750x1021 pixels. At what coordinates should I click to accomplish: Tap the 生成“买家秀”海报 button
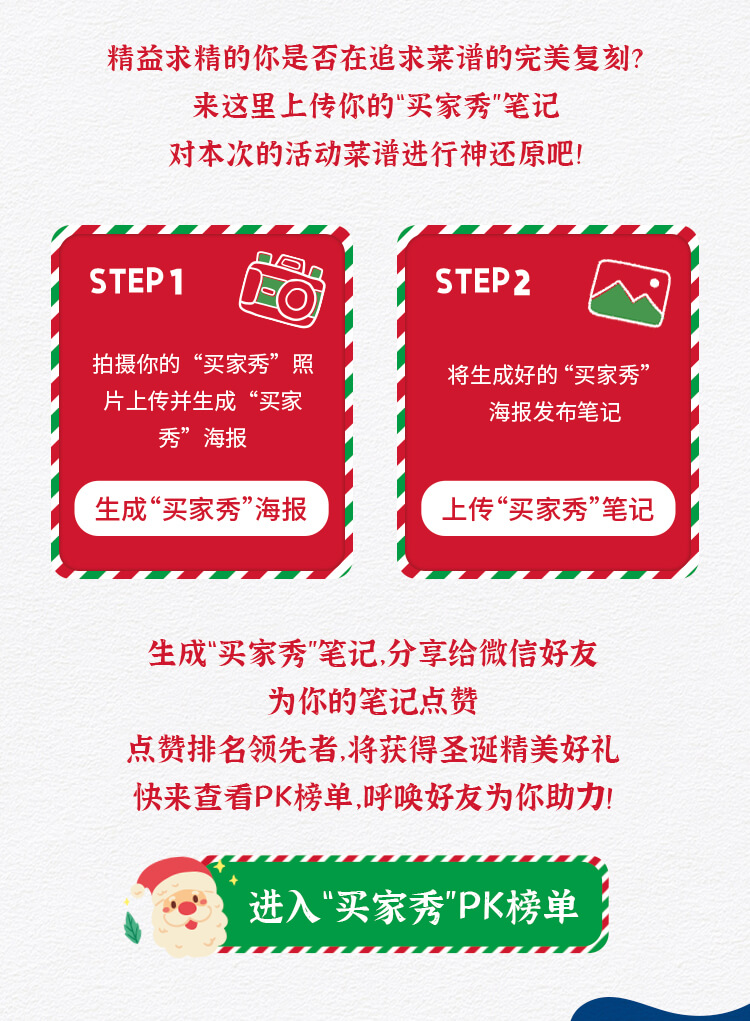click(201, 509)
